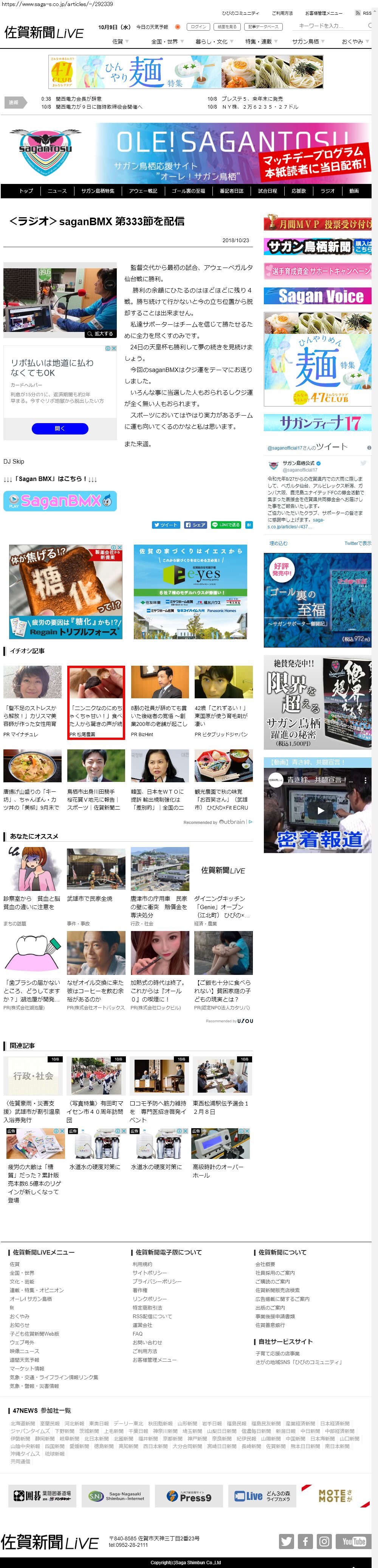
Task: Share article via Facebook シェア button
Action: 196,525
